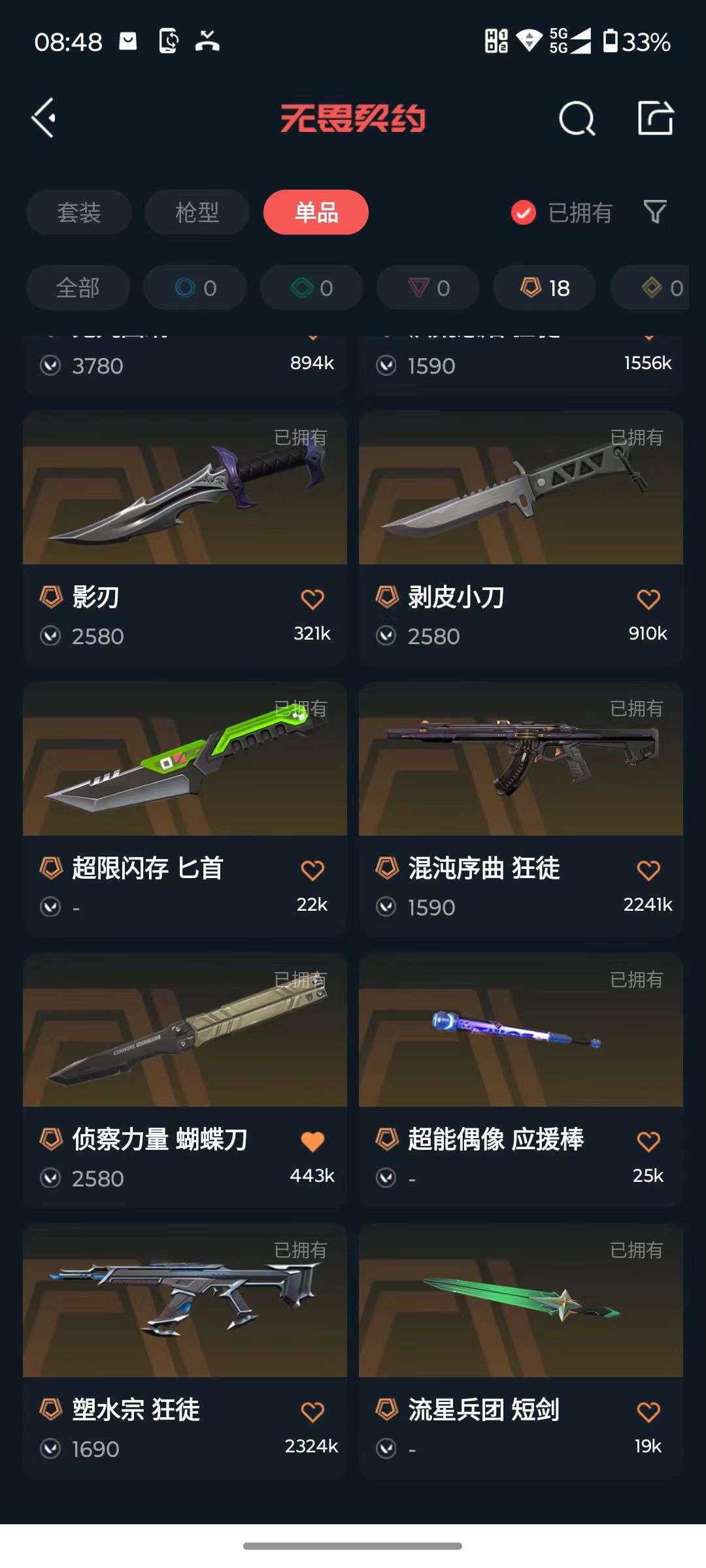Select the pink rarity filter icon
706x1568 pixels.
[x=427, y=287]
